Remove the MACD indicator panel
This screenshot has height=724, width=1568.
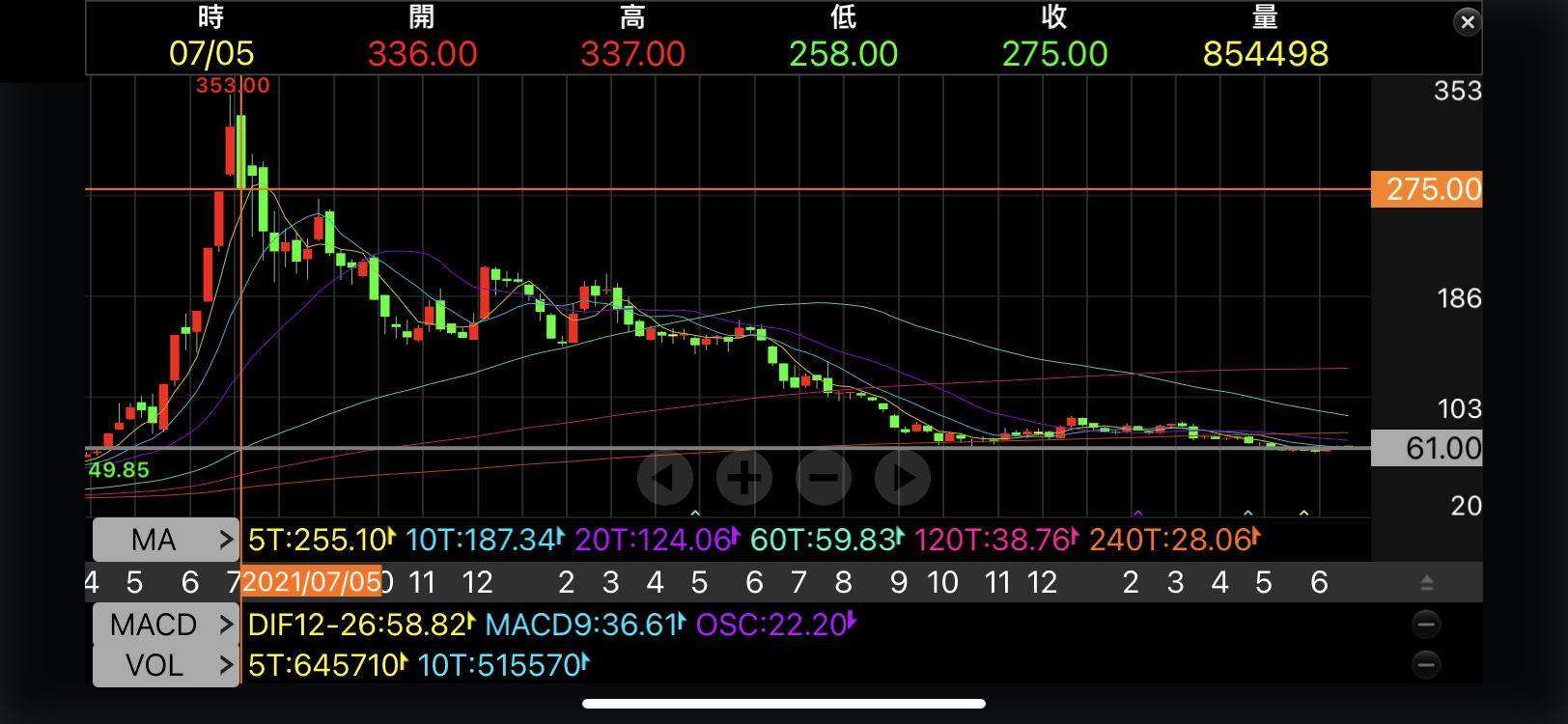tap(1426, 625)
